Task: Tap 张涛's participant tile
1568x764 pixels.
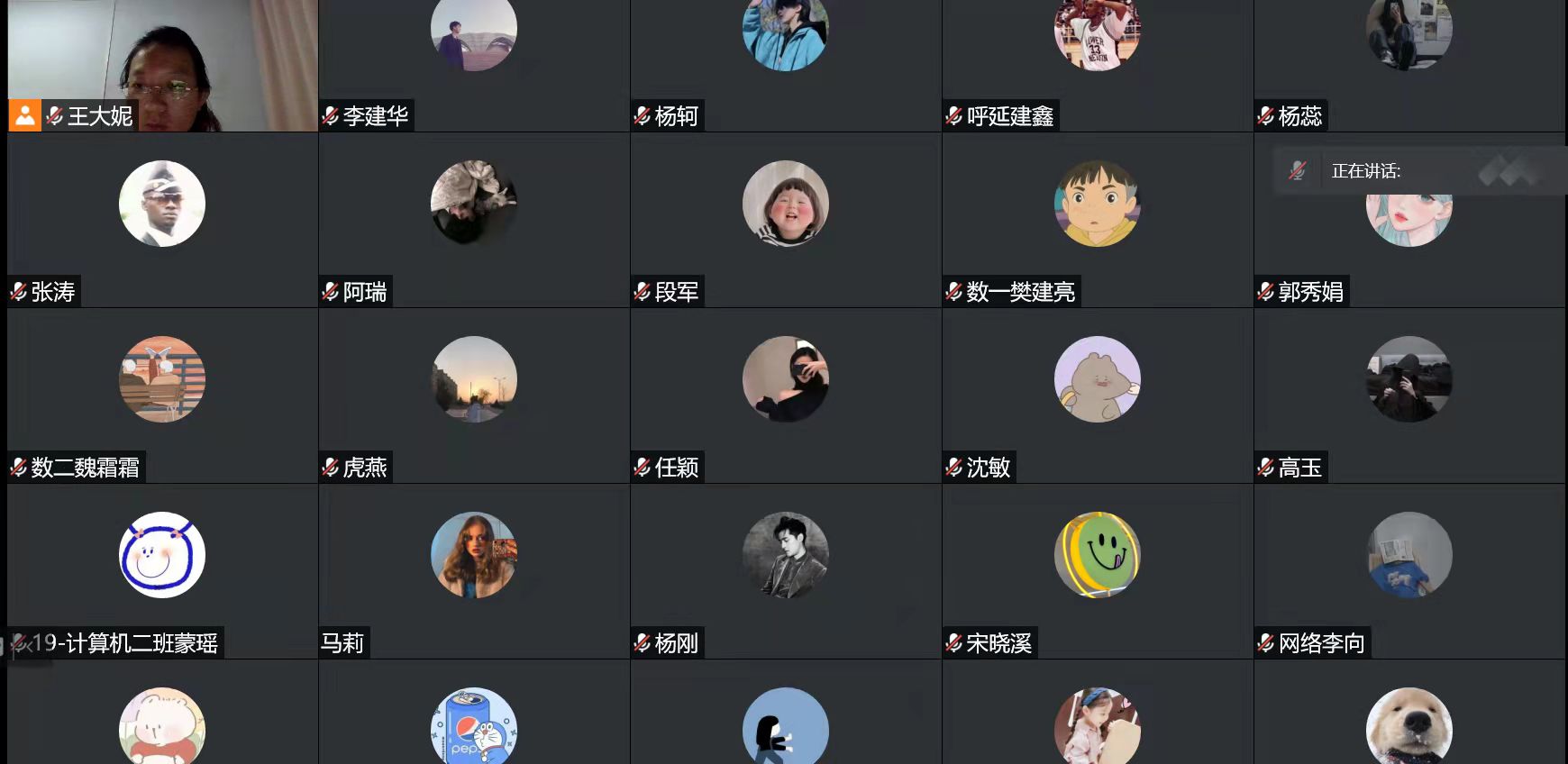Action: coord(162,221)
